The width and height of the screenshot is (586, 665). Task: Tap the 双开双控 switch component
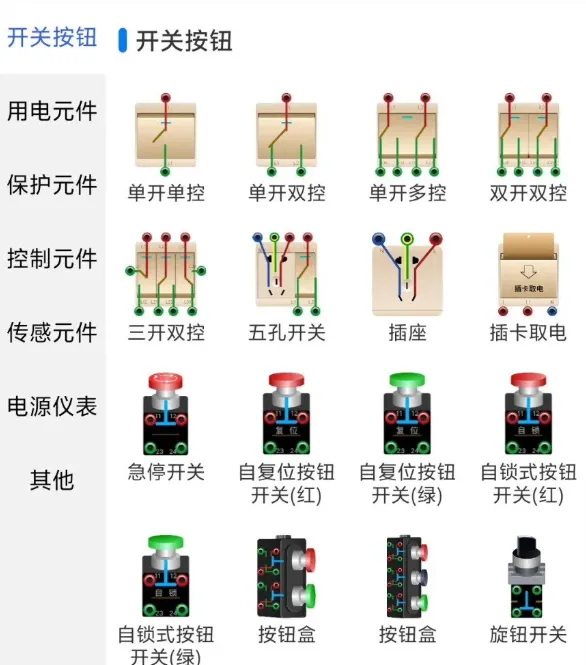(x=528, y=148)
